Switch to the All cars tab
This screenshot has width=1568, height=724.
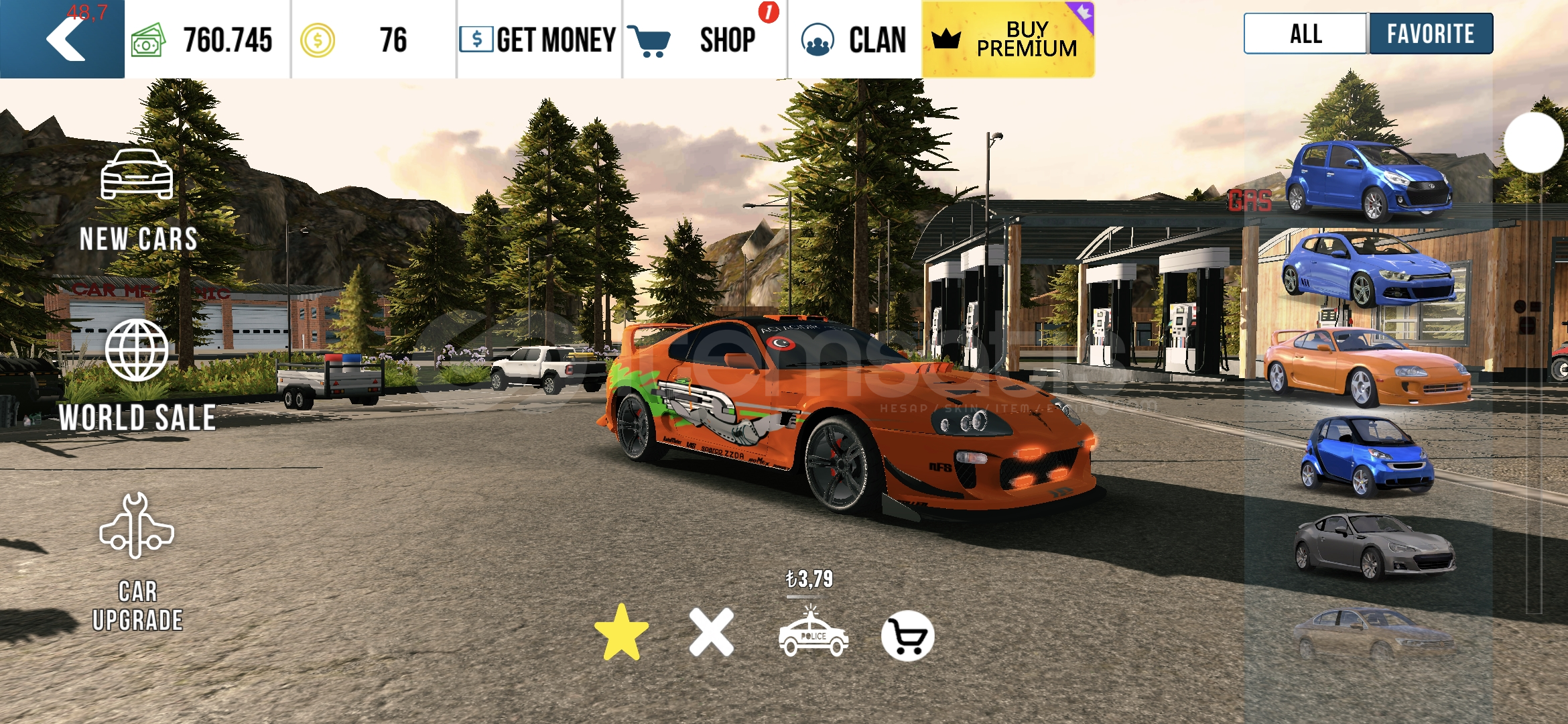point(1305,34)
